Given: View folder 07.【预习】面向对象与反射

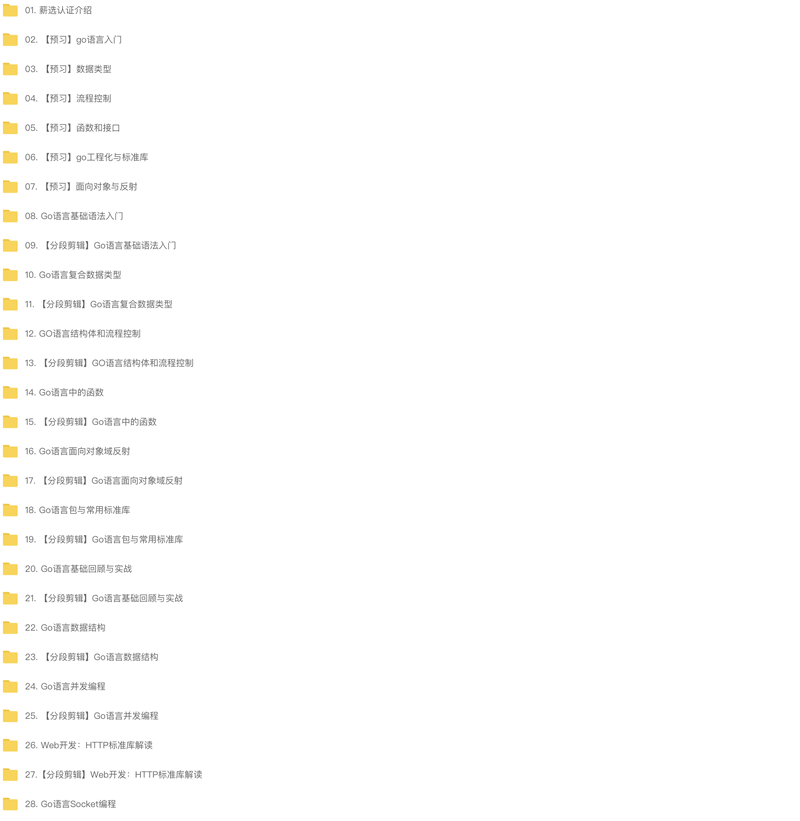Looking at the screenshot, I should pyautogui.click(x=81, y=187).
